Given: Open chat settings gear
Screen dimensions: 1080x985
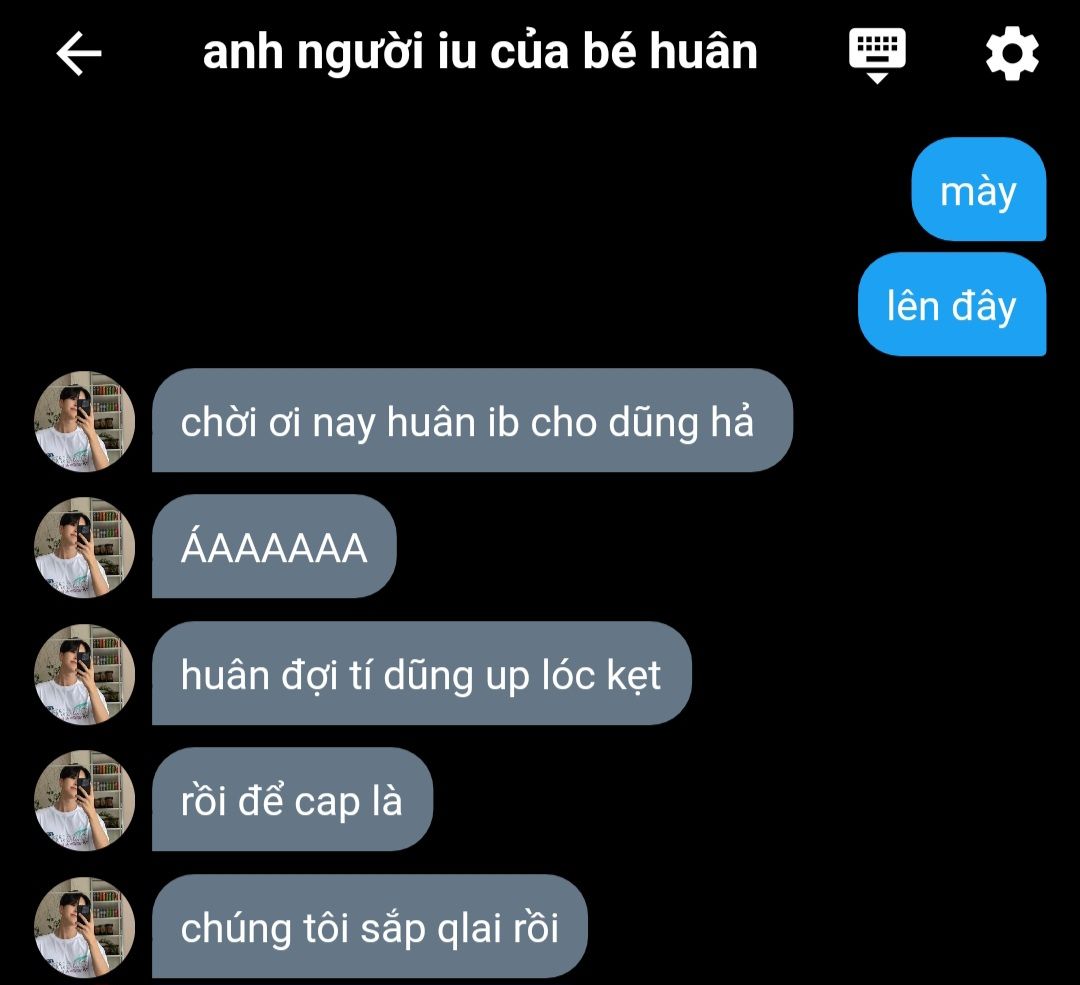Looking at the screenshot, I should click(x=1012, y=53).
